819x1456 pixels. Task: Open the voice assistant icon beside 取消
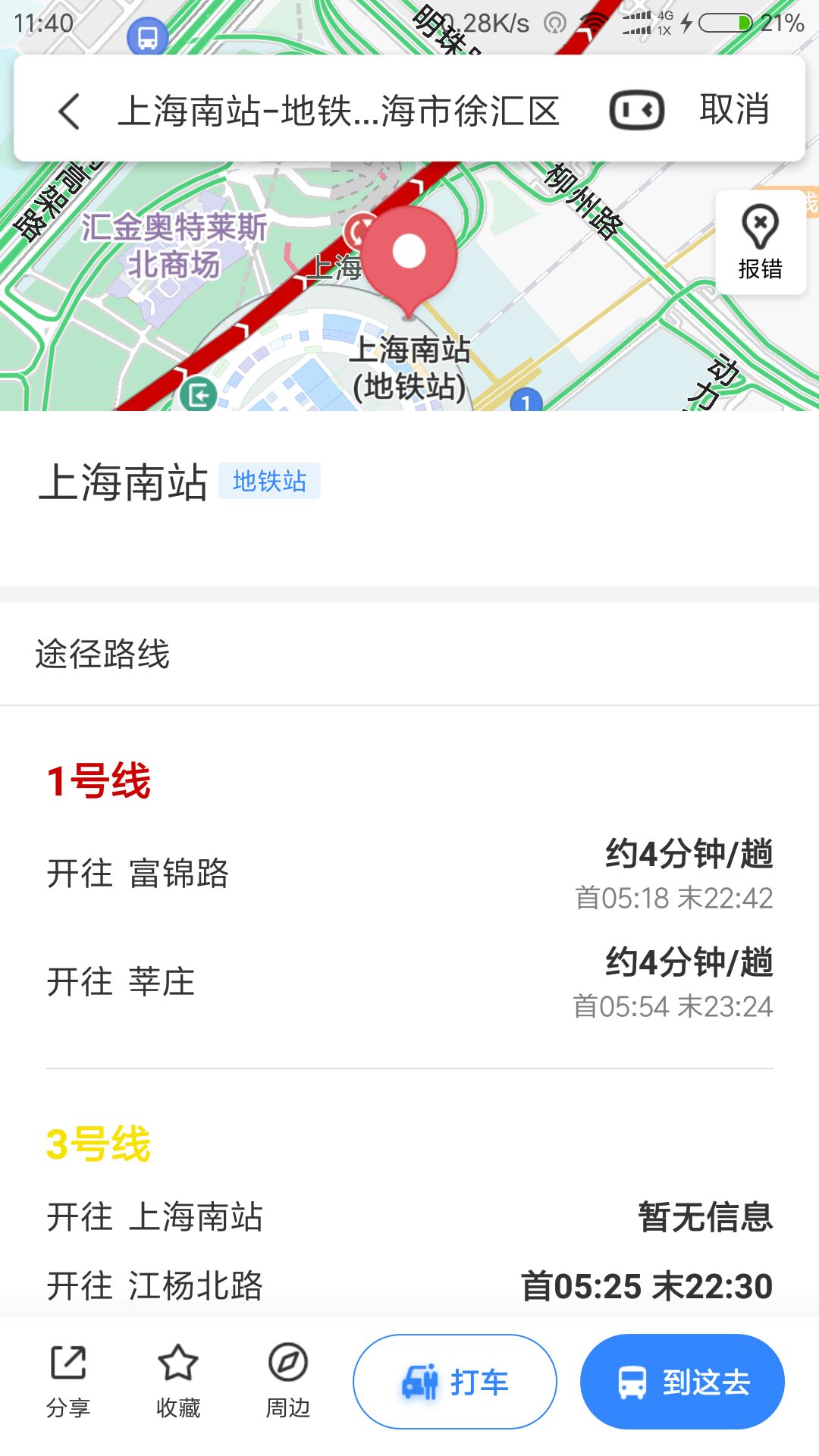pyautogui.click(x=637, y=111)
